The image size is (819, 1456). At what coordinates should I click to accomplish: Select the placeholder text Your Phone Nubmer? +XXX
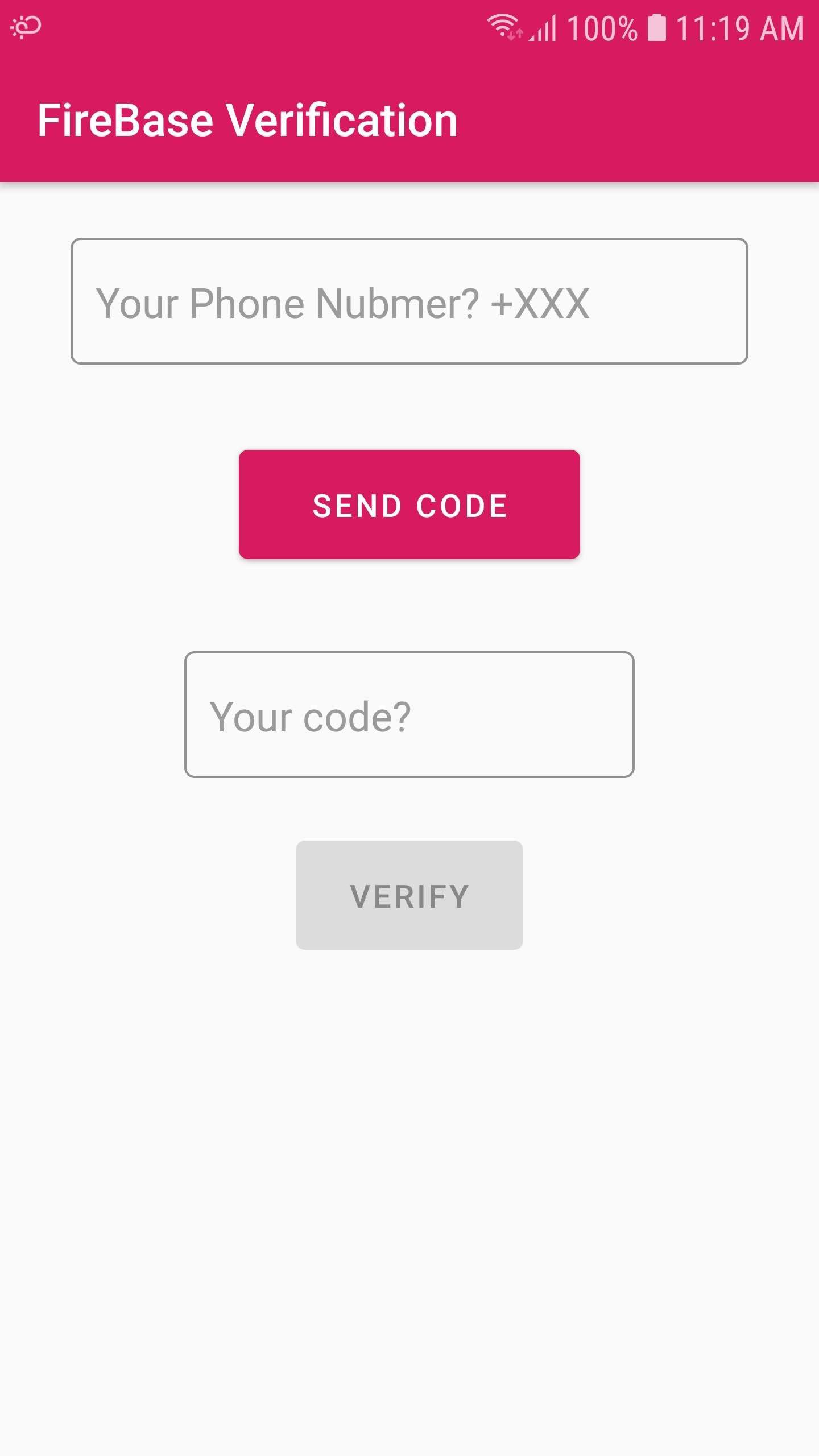344,303
